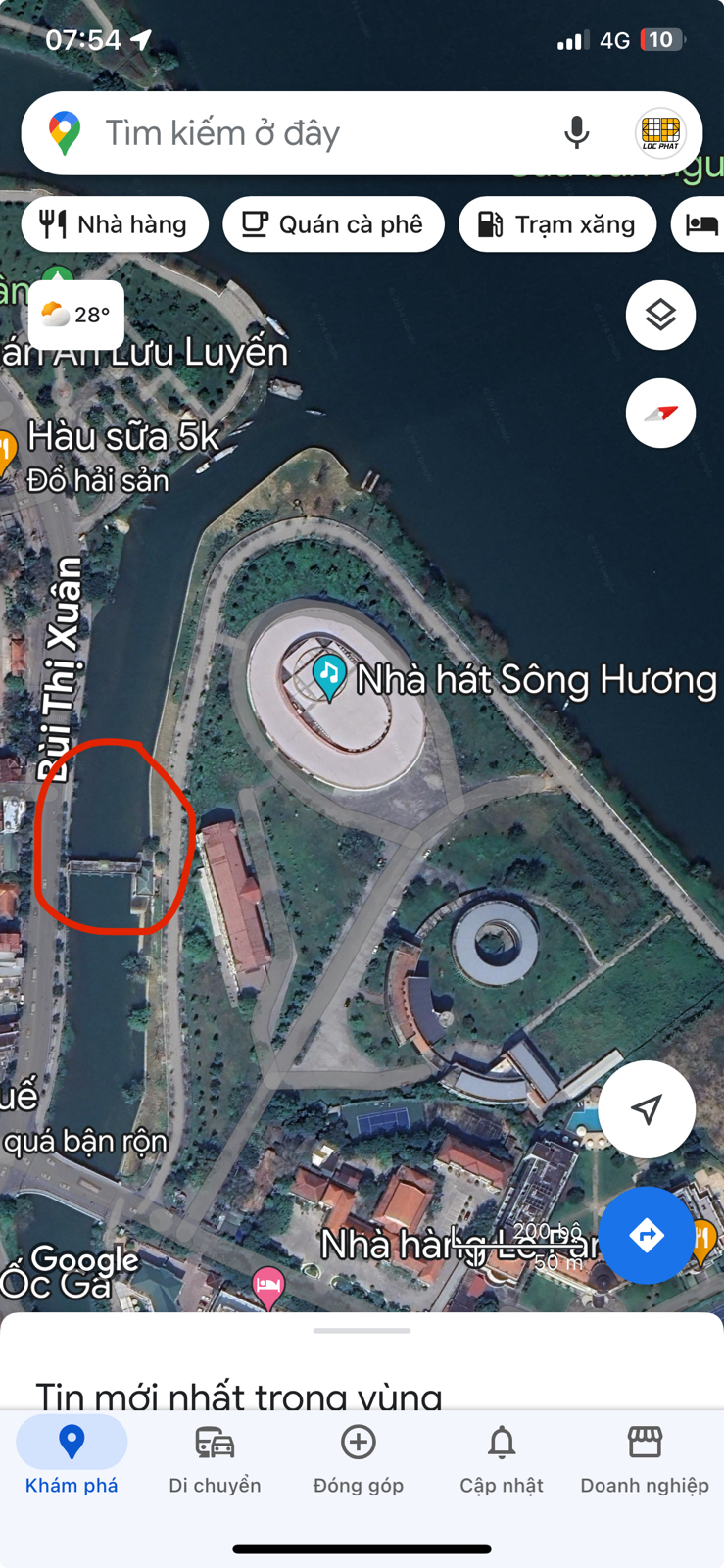This screenshot has width=724, height=1568.
Task: Filter map by Nhà hàng chip
Action: pyautogui.click(x=115, y=224)
